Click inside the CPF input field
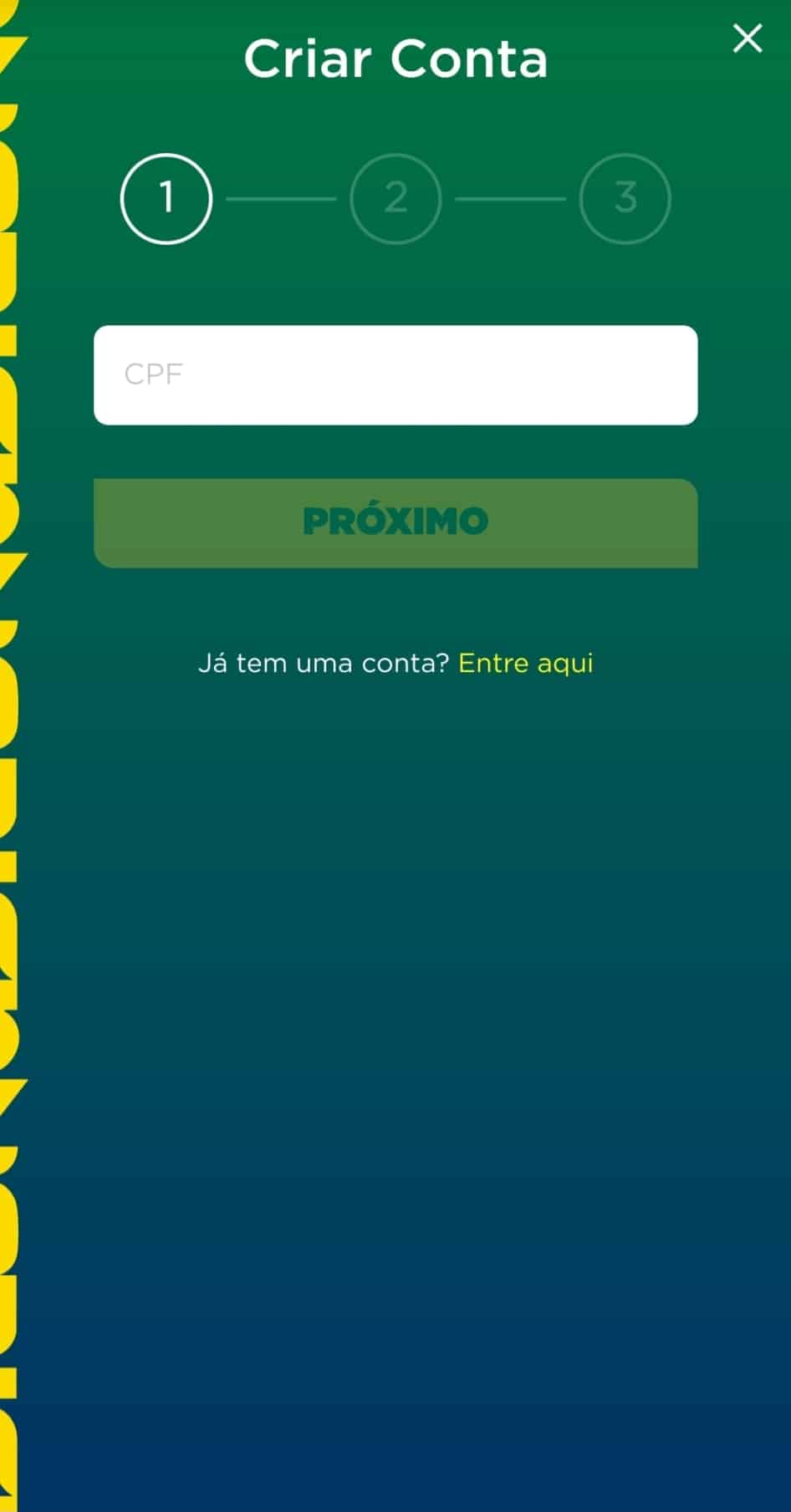The image size is (791, 1512). click(395, 375)
